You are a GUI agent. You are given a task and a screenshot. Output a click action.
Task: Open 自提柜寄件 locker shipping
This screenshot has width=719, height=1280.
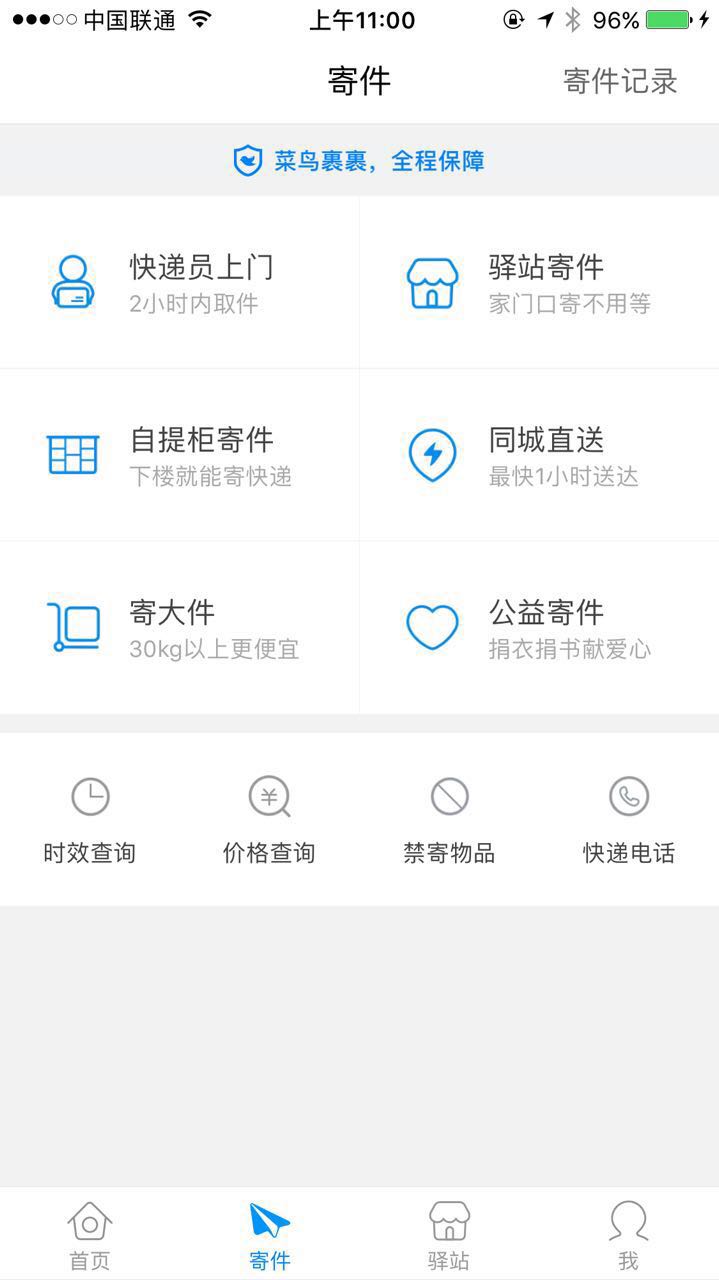(x=180, y=455)
